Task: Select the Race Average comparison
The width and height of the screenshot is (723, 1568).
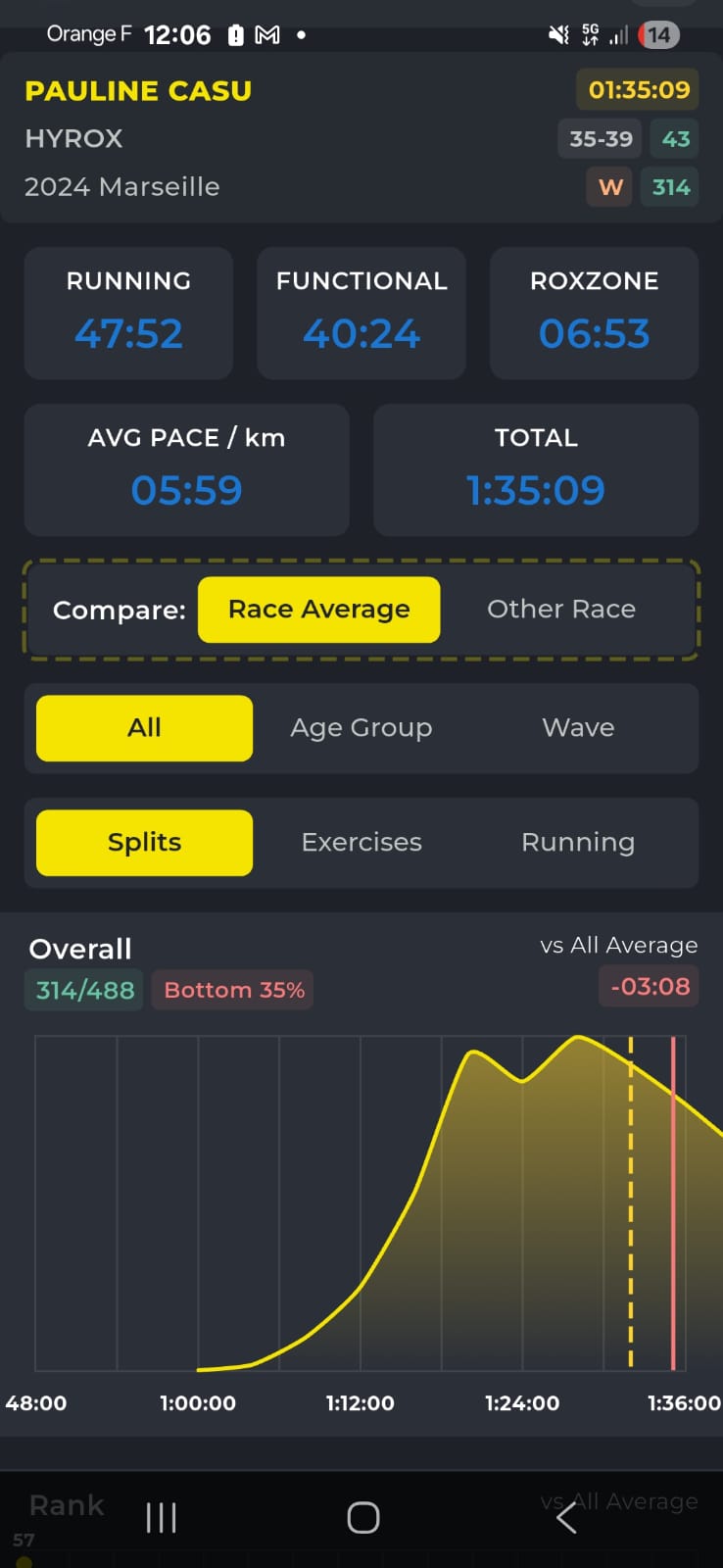Action: [x=318, y=610]
